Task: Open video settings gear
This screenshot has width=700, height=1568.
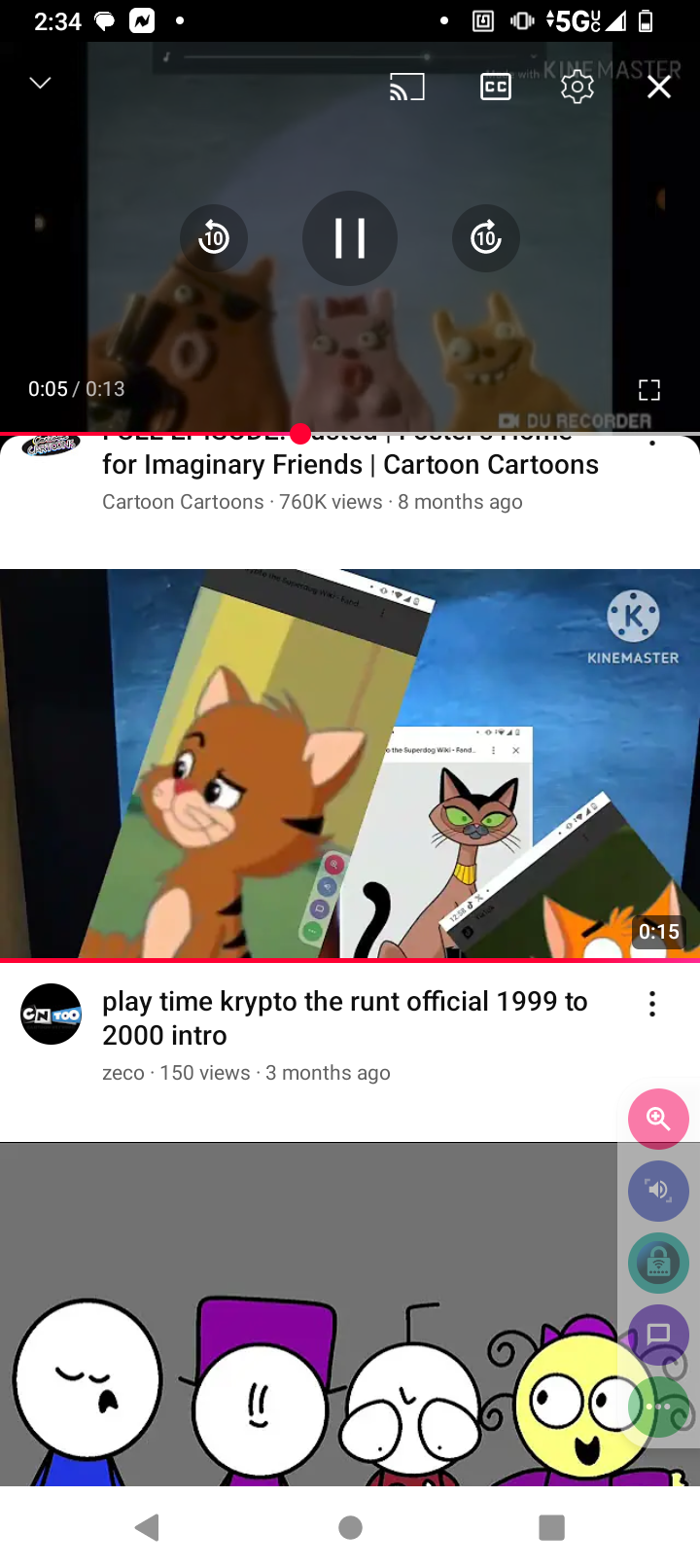Action: point(577,88)
